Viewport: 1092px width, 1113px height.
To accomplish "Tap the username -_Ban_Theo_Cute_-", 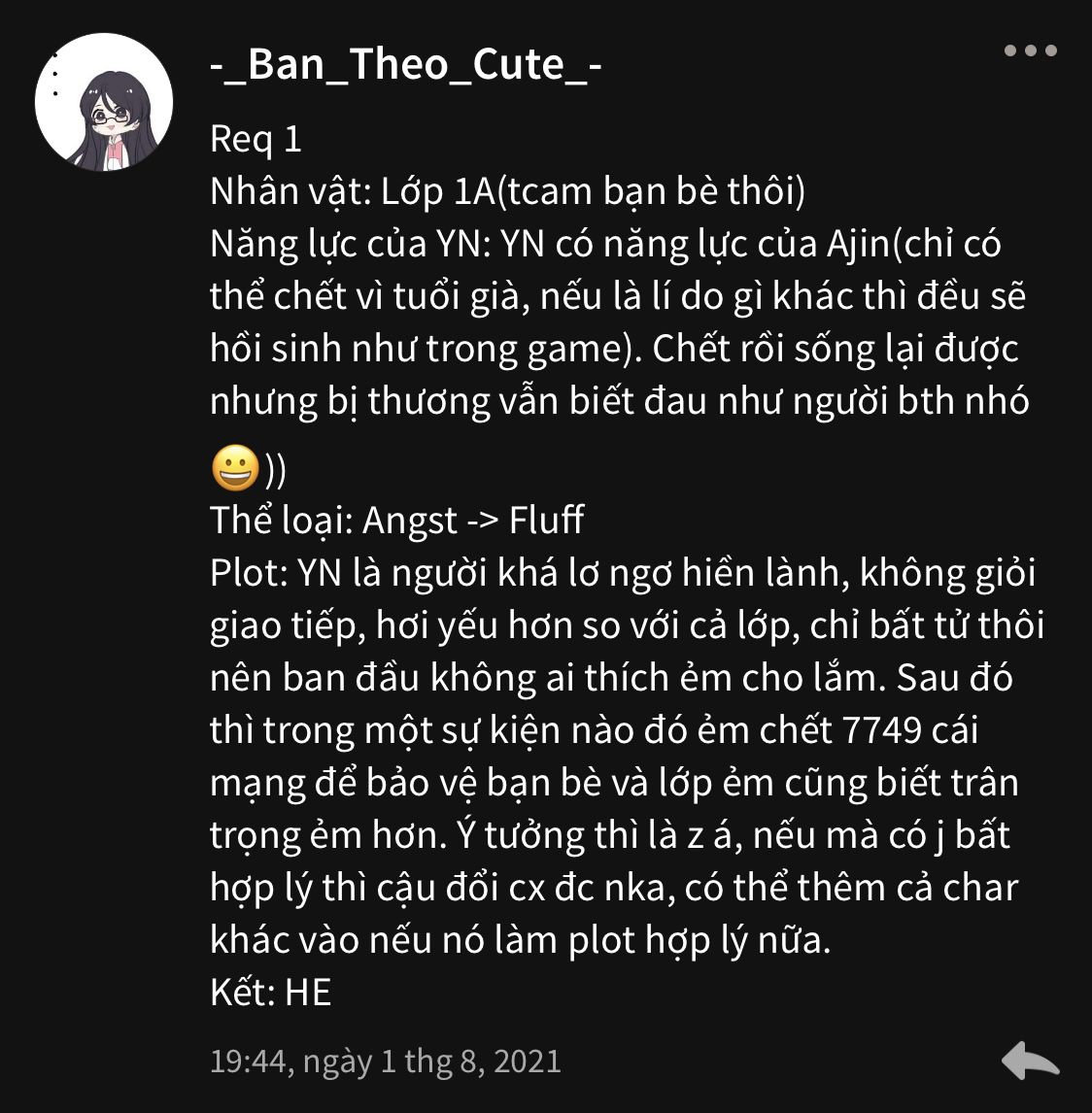I will coord(405,65).
